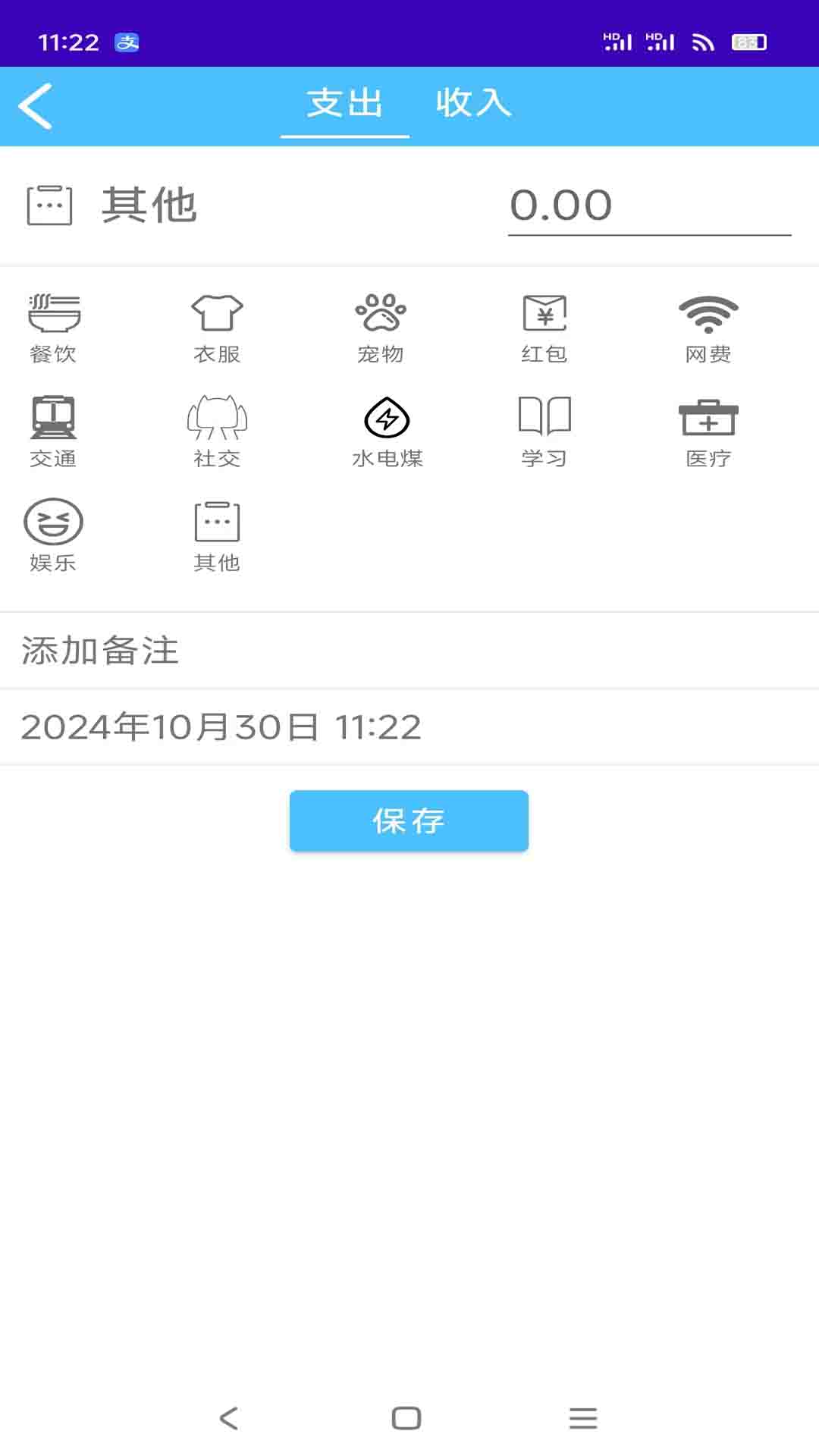
Task: Tap the 添加备注 note field
Action: (409, 651)
